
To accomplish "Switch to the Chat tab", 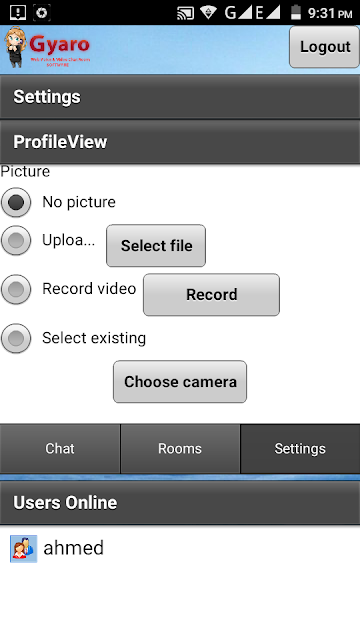I will 60,449.
